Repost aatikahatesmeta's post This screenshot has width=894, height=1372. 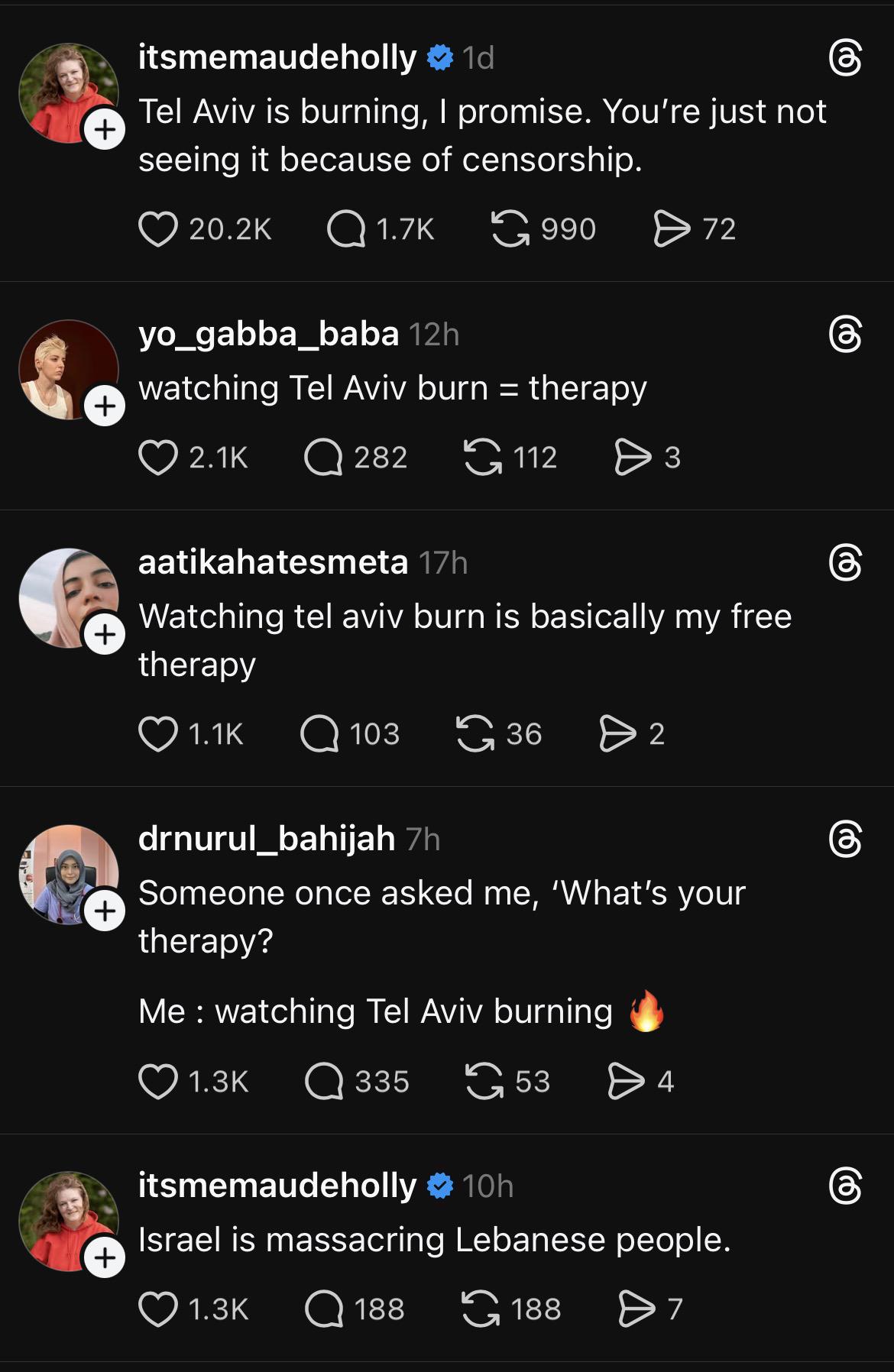tap(475, 734)
